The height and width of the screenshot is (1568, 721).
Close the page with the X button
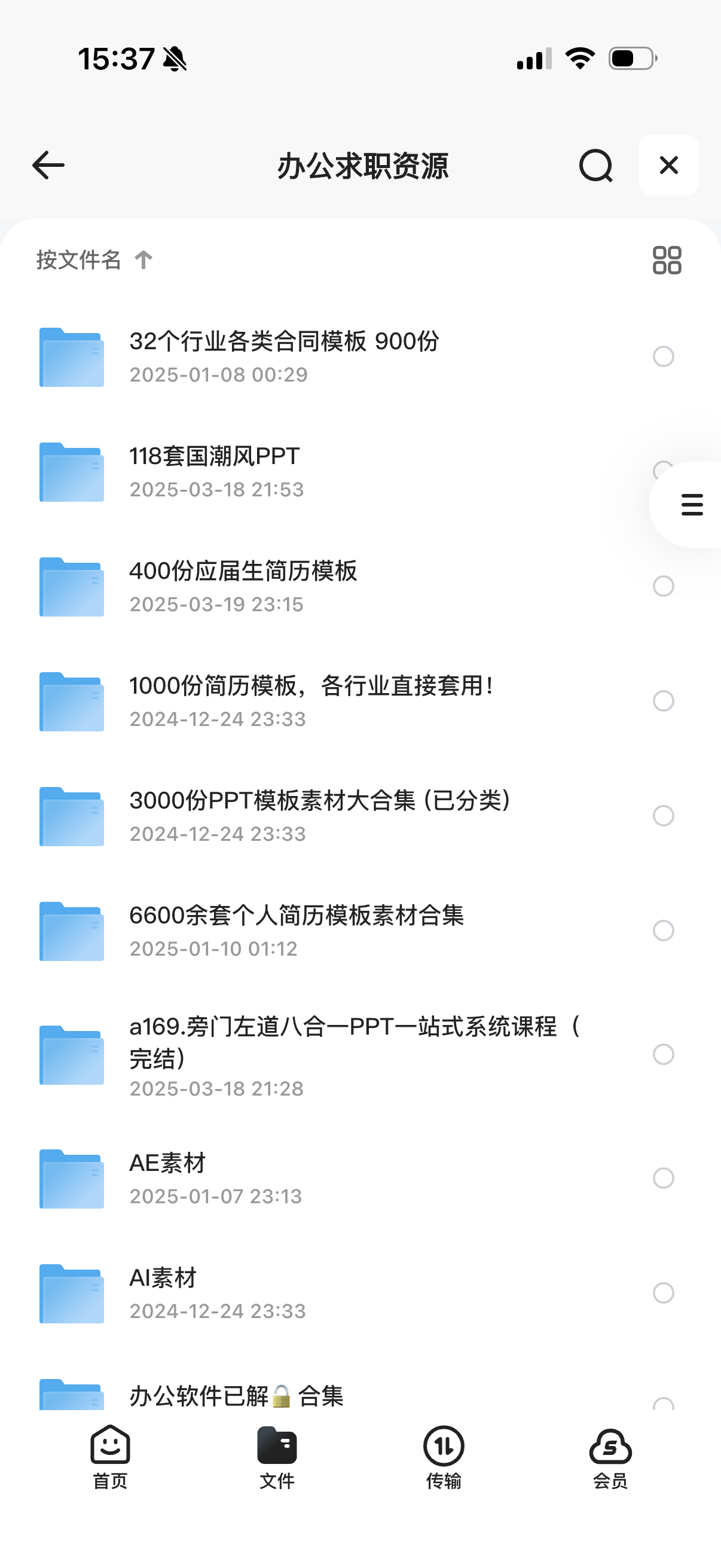tap(668, 166)
